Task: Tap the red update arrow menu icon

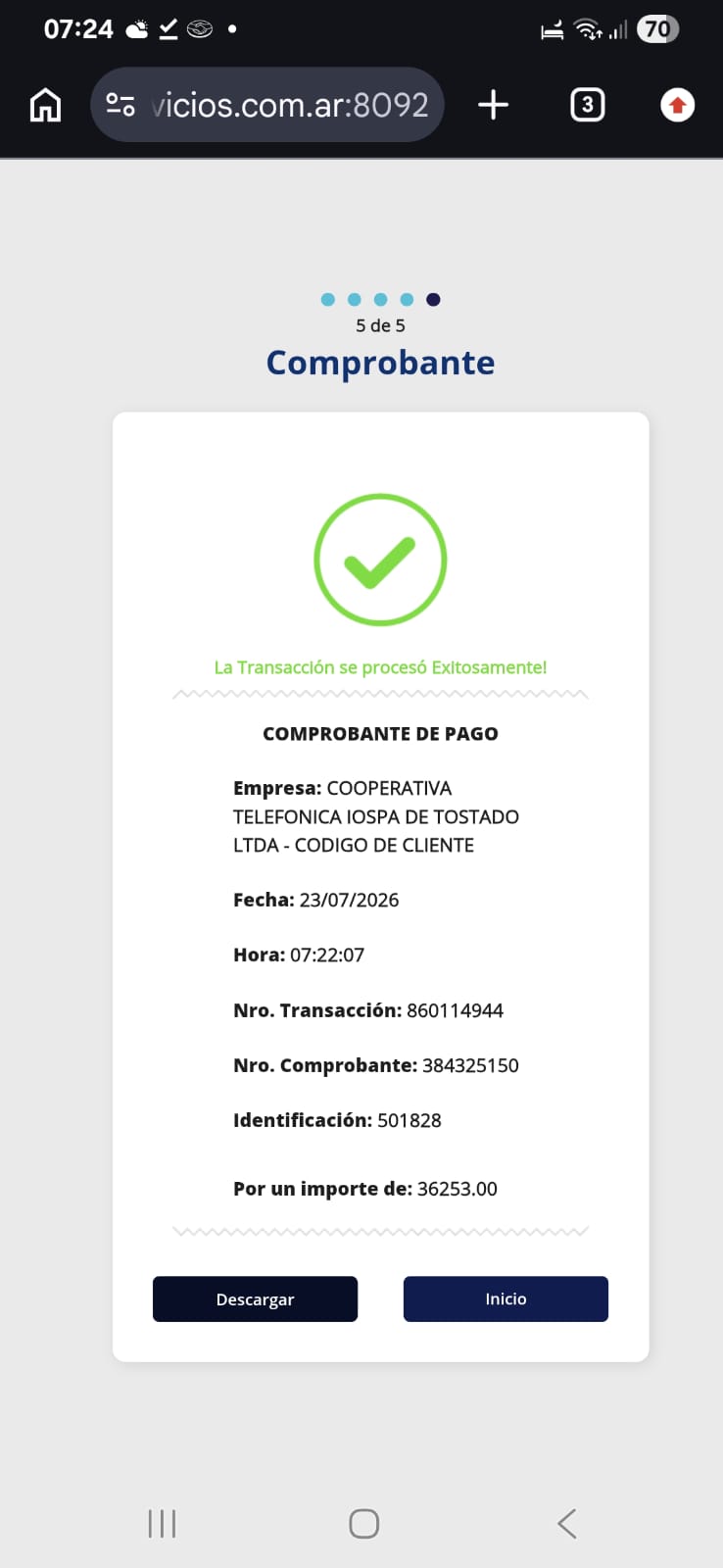Action: click(x=677, y=105)
